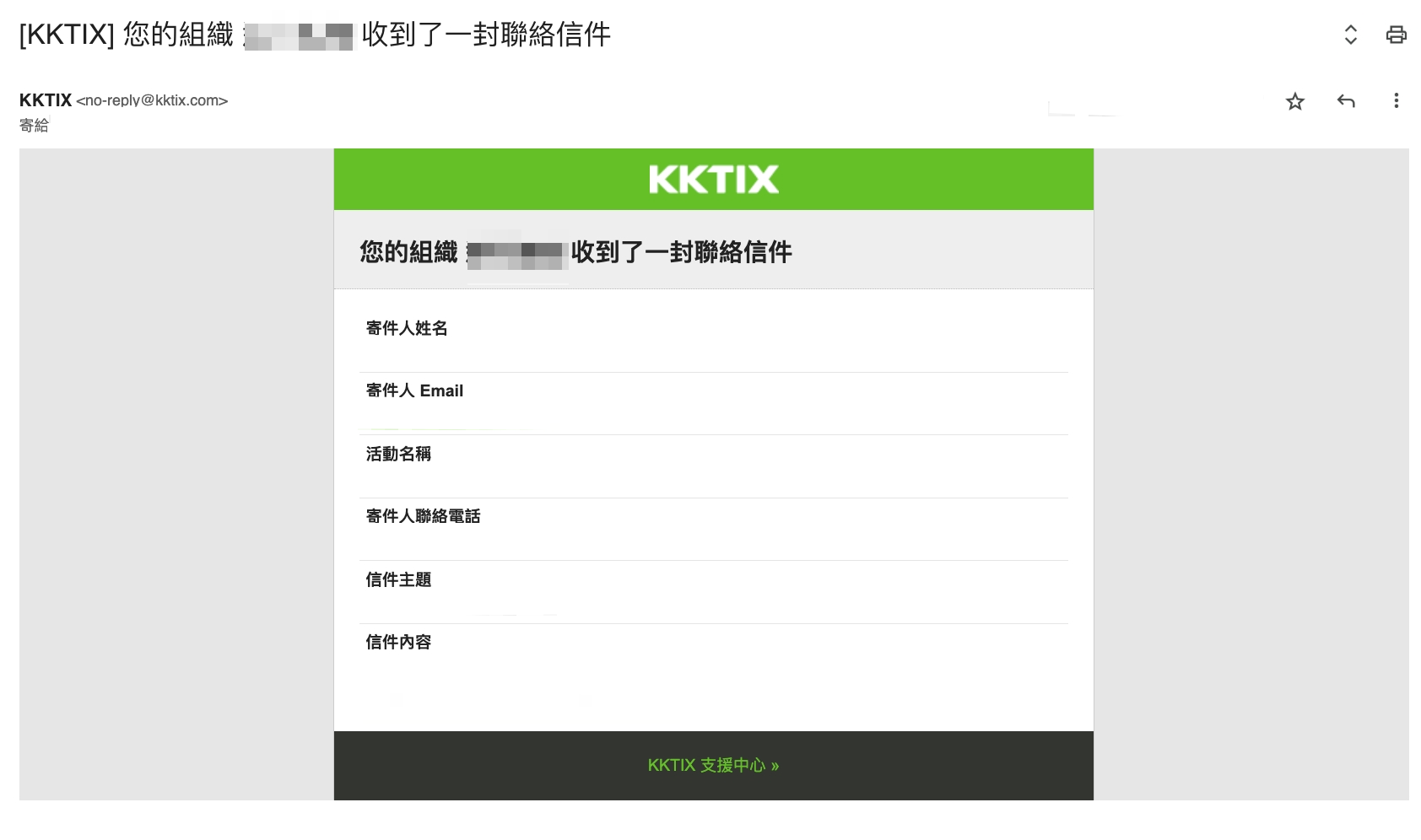Star this KKTIX email
The image size is (1421, 840).
click(1294, 102)
